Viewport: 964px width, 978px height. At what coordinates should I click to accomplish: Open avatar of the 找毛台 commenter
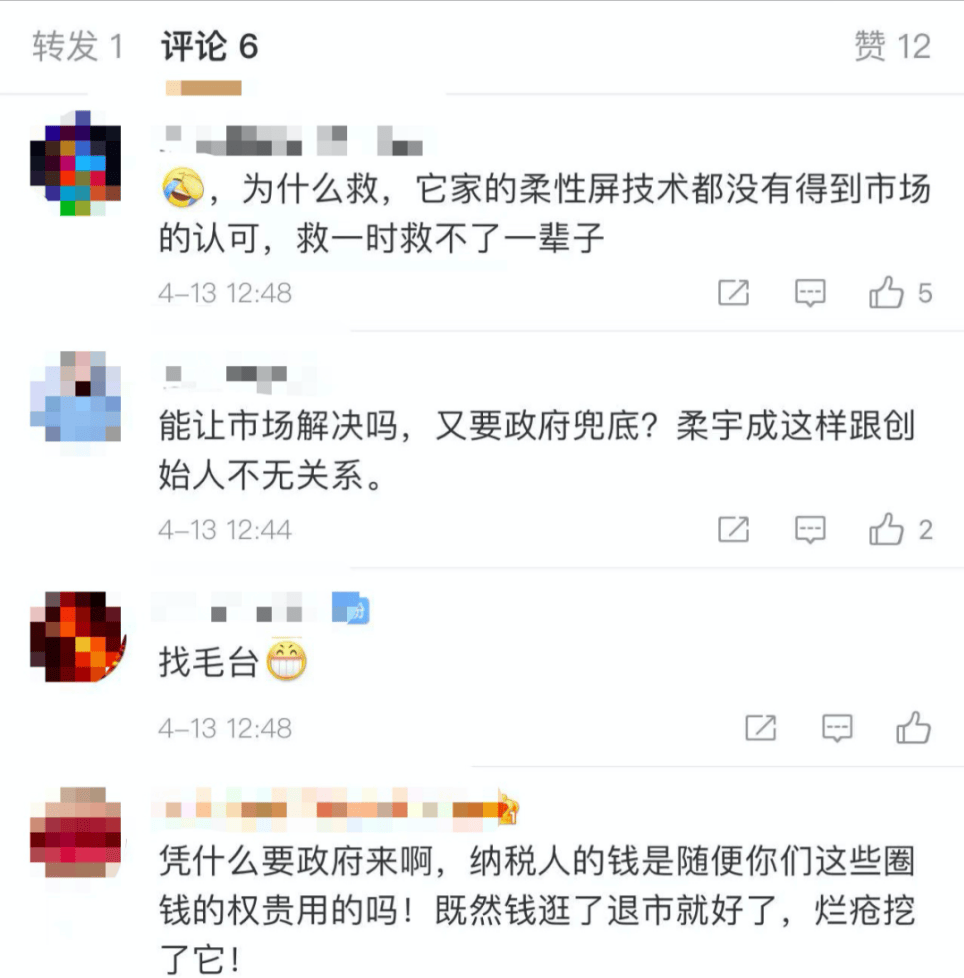(76, 637)
